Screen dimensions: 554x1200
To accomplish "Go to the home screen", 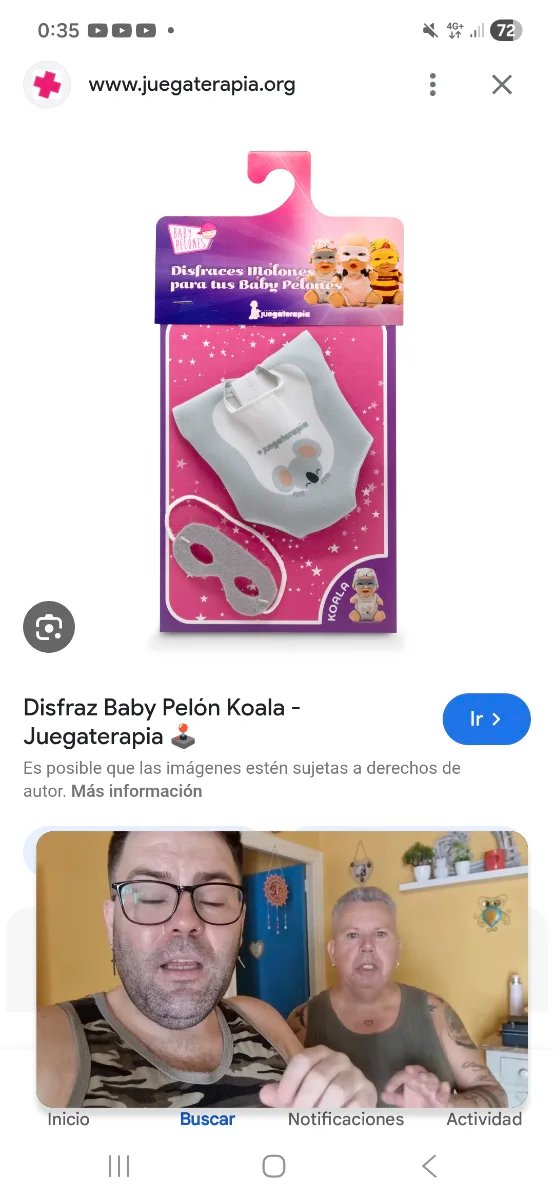I will [x=274, y=1166].
